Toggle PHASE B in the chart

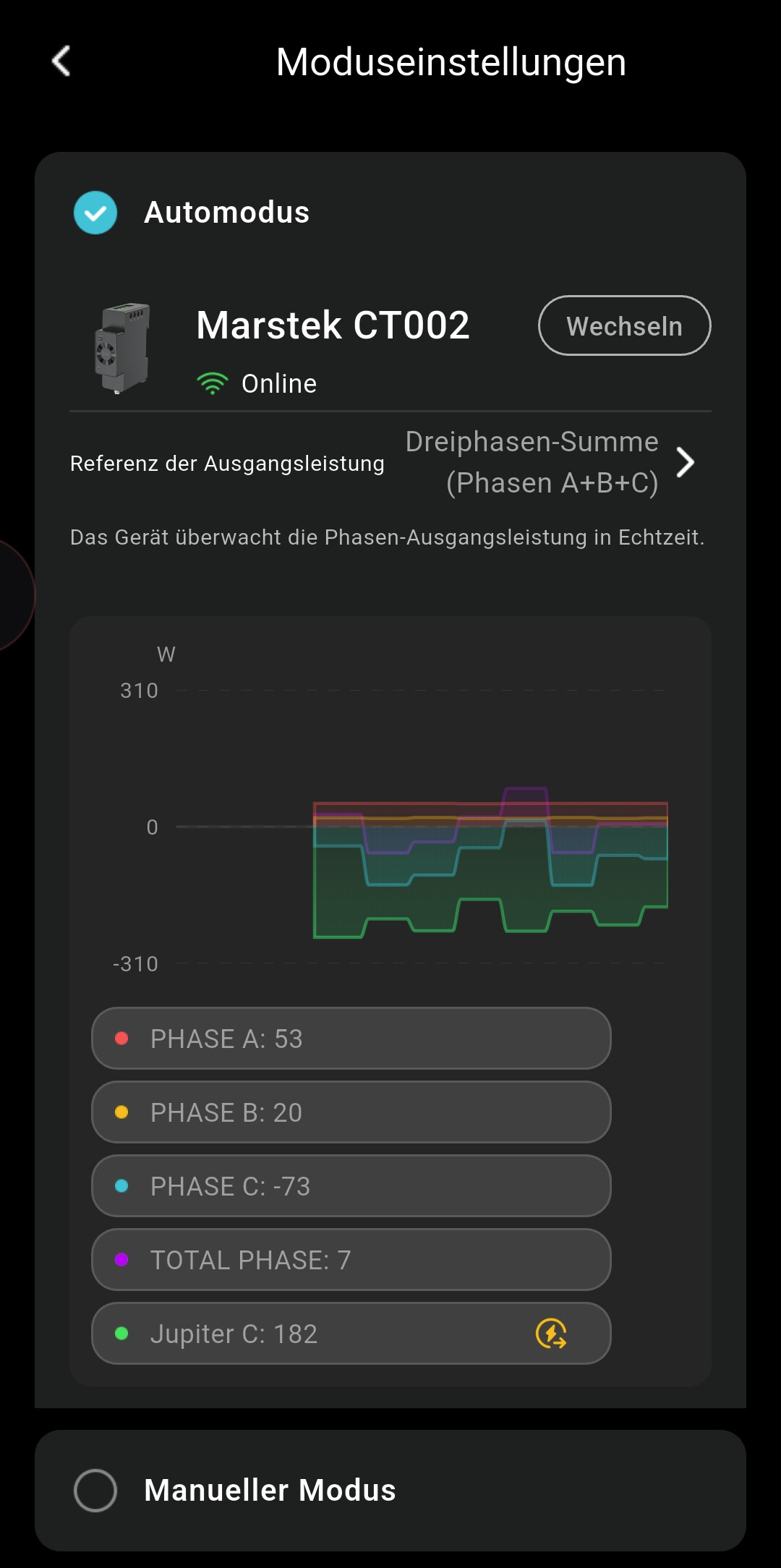click(351, 1112)
